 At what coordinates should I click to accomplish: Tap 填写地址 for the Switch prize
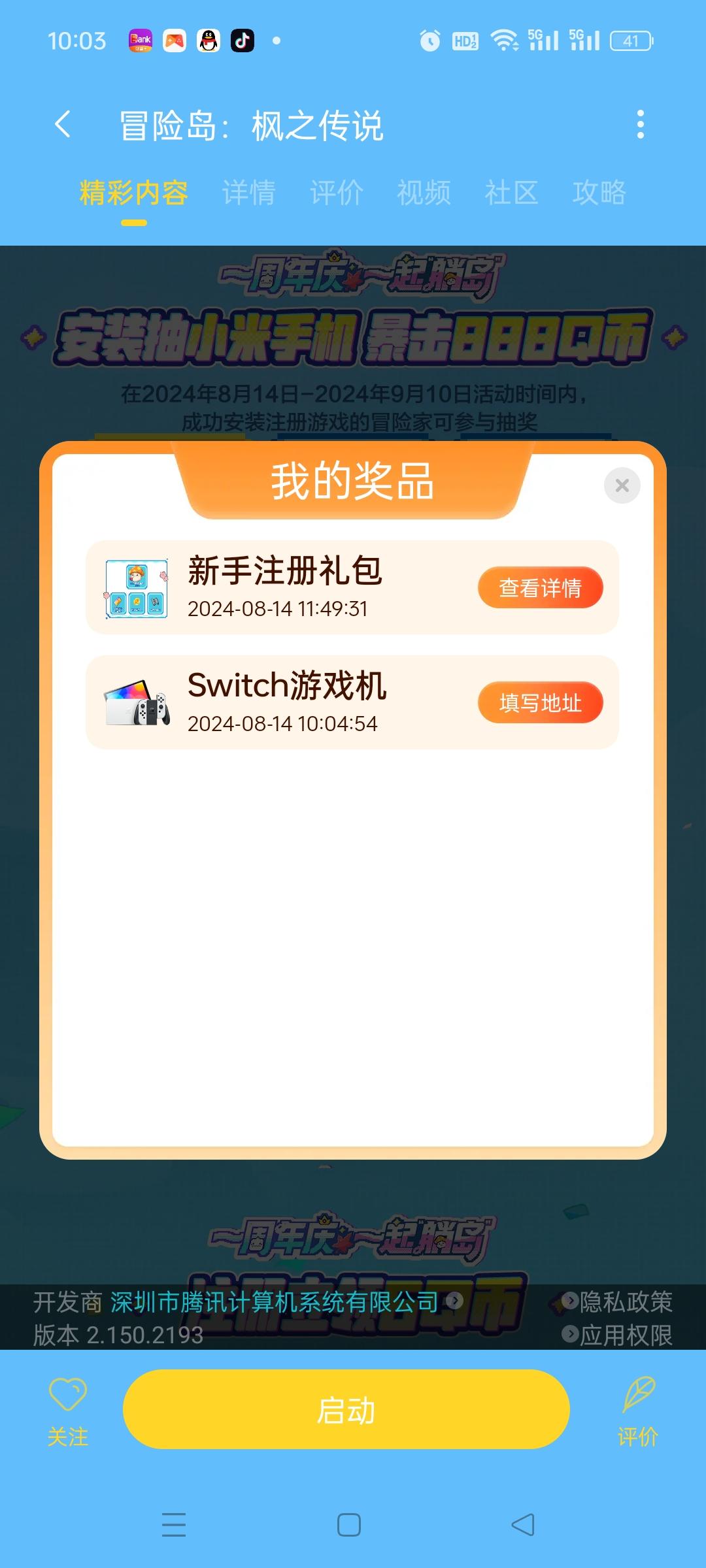[x=541, y=702]
